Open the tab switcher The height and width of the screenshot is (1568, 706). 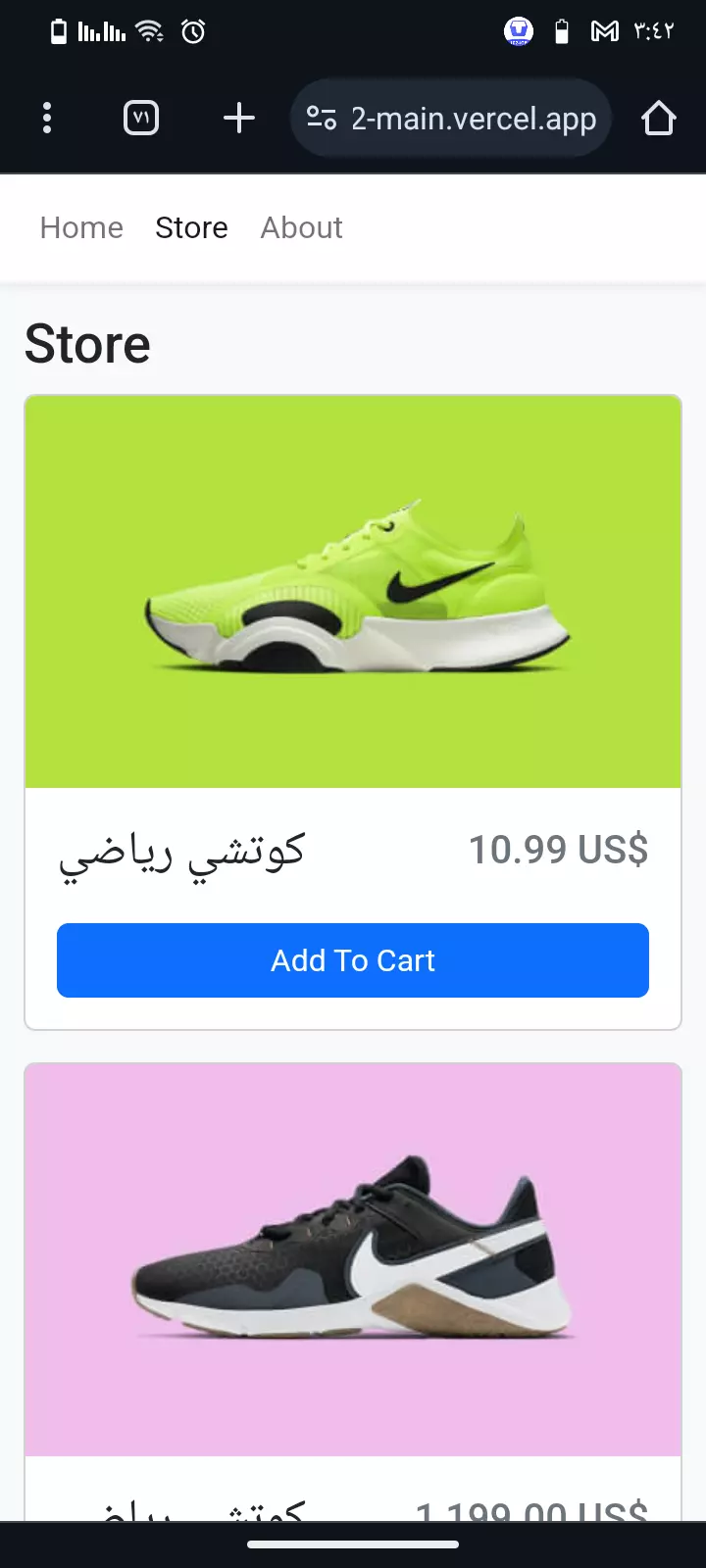click(141, 119)
